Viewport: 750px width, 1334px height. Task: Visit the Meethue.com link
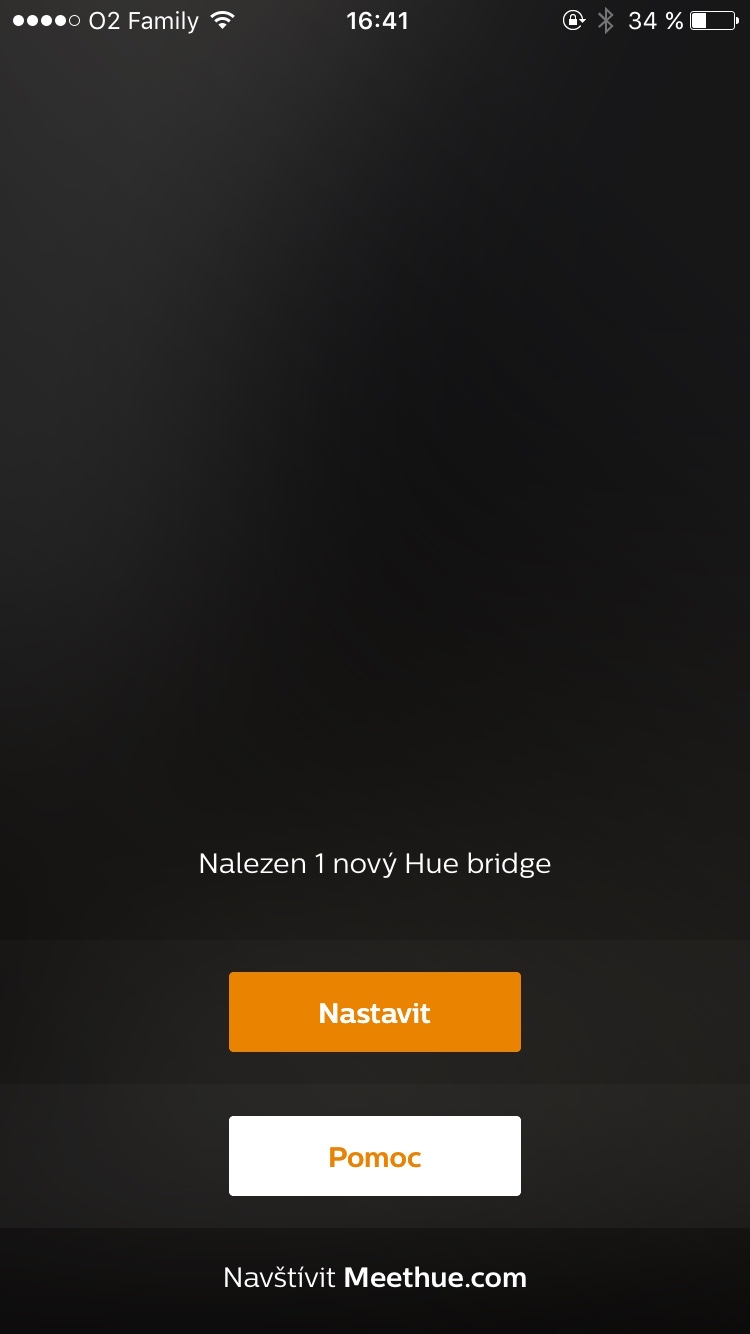point(375,1277)
